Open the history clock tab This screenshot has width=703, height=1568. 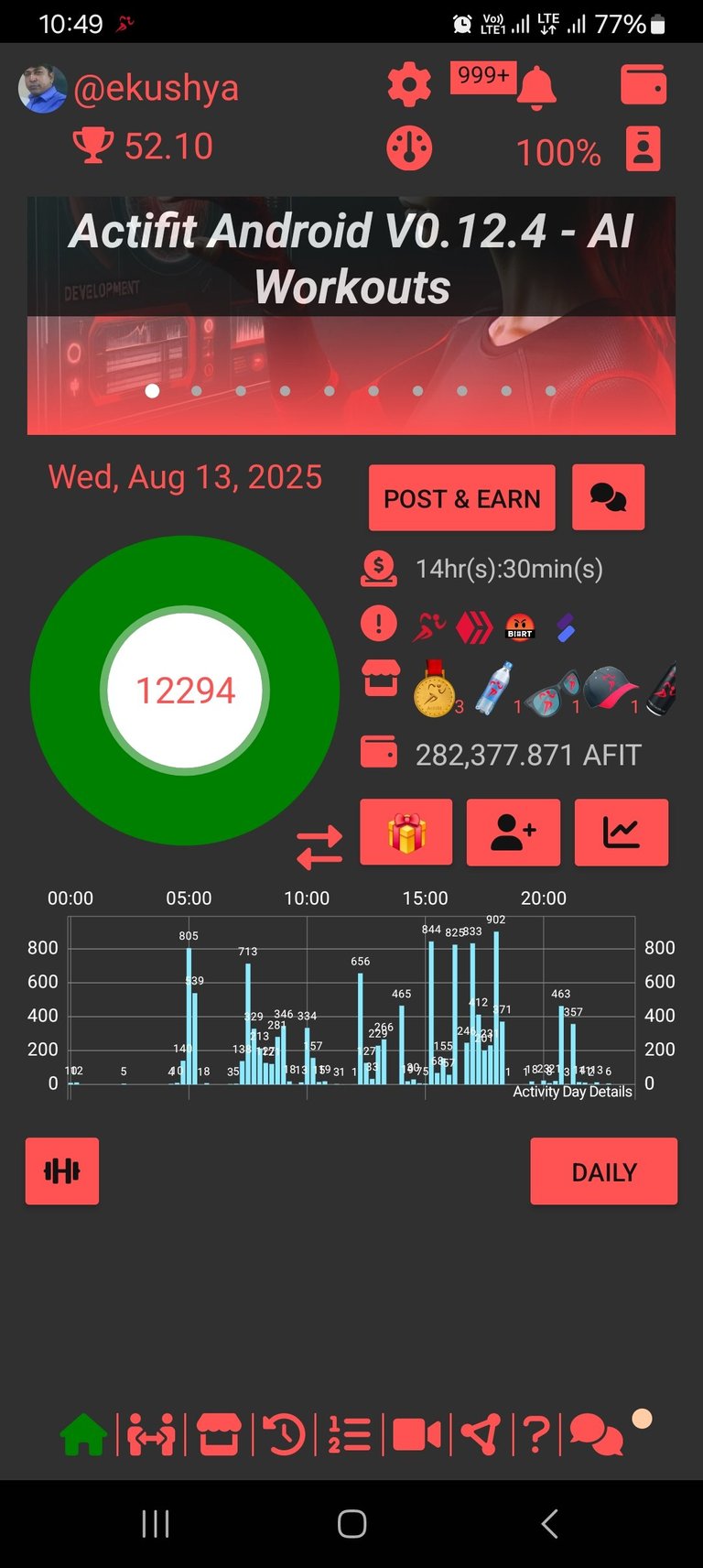coord(284,1434)
